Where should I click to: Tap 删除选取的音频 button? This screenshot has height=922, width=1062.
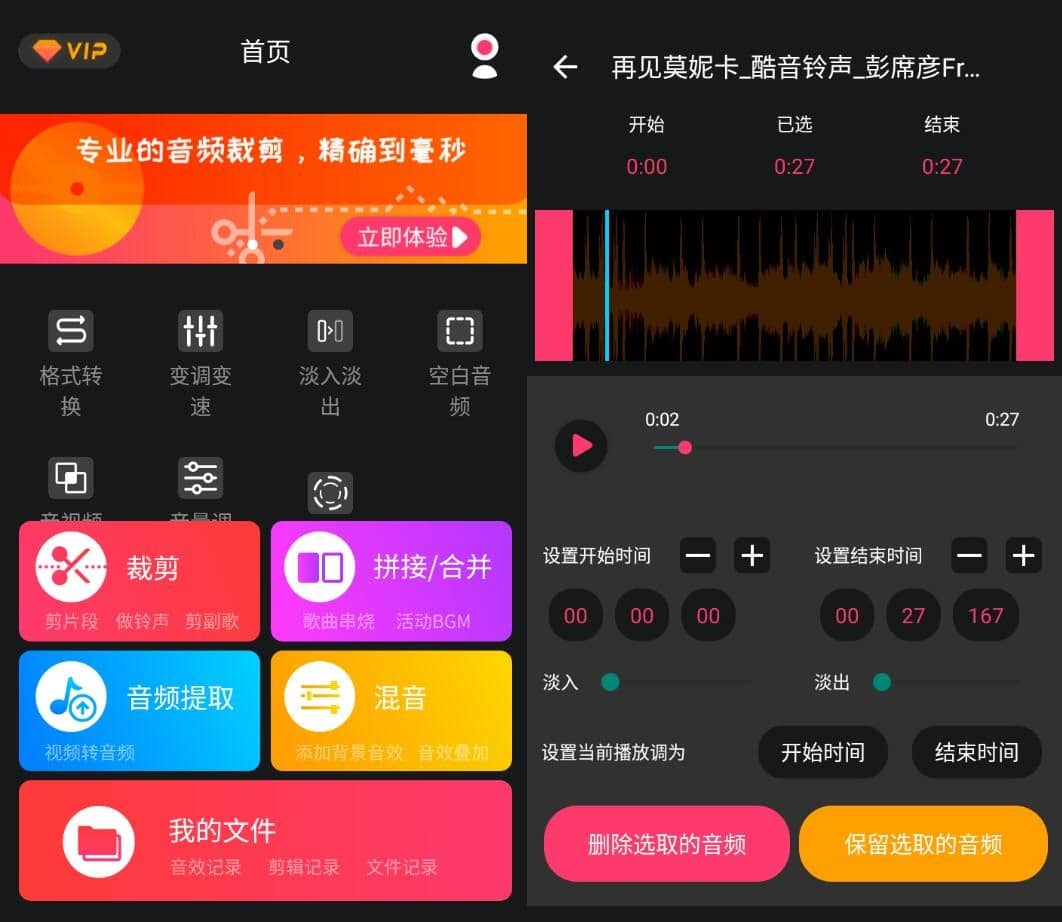[667, 844]
